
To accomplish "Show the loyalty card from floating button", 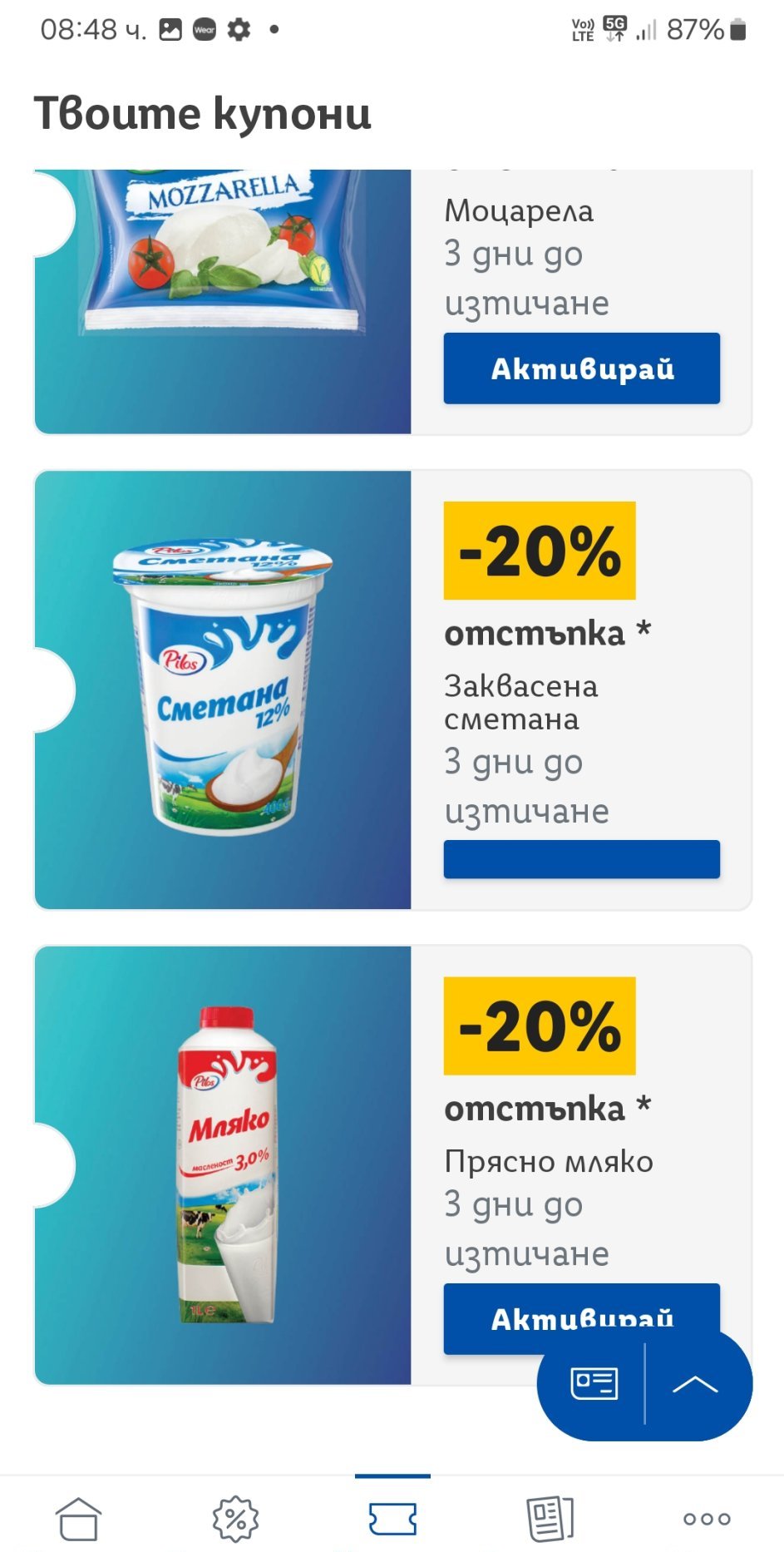I will [x=594, y=1384].
